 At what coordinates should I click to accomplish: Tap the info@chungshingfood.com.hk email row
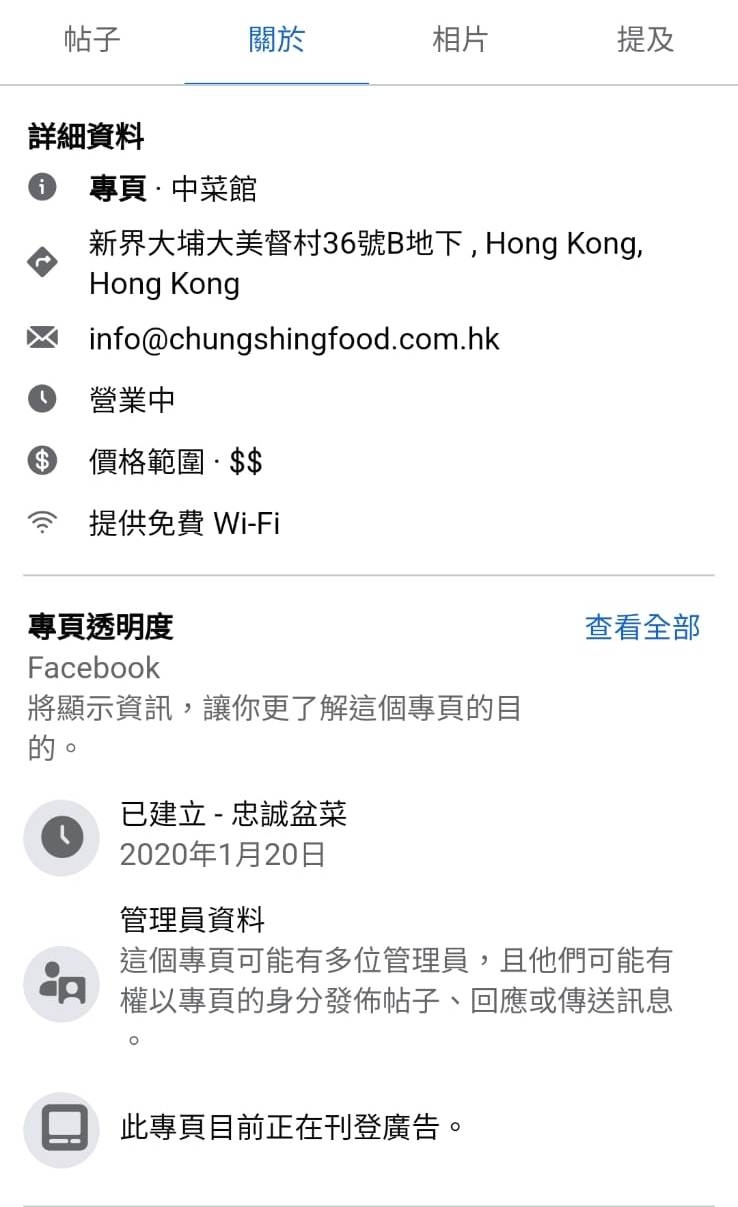coord(294,339)
